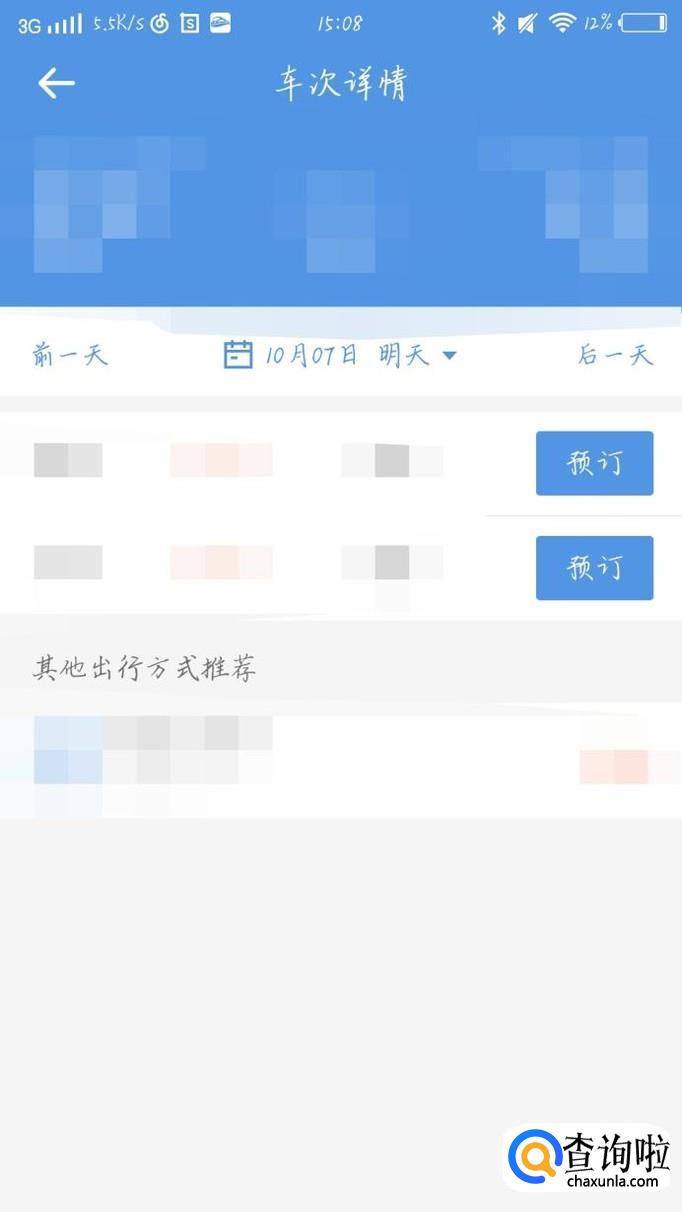Screen dimensions: 682x1212
Task: Tap 预订 for the second seat option
Action: [594, 568]
